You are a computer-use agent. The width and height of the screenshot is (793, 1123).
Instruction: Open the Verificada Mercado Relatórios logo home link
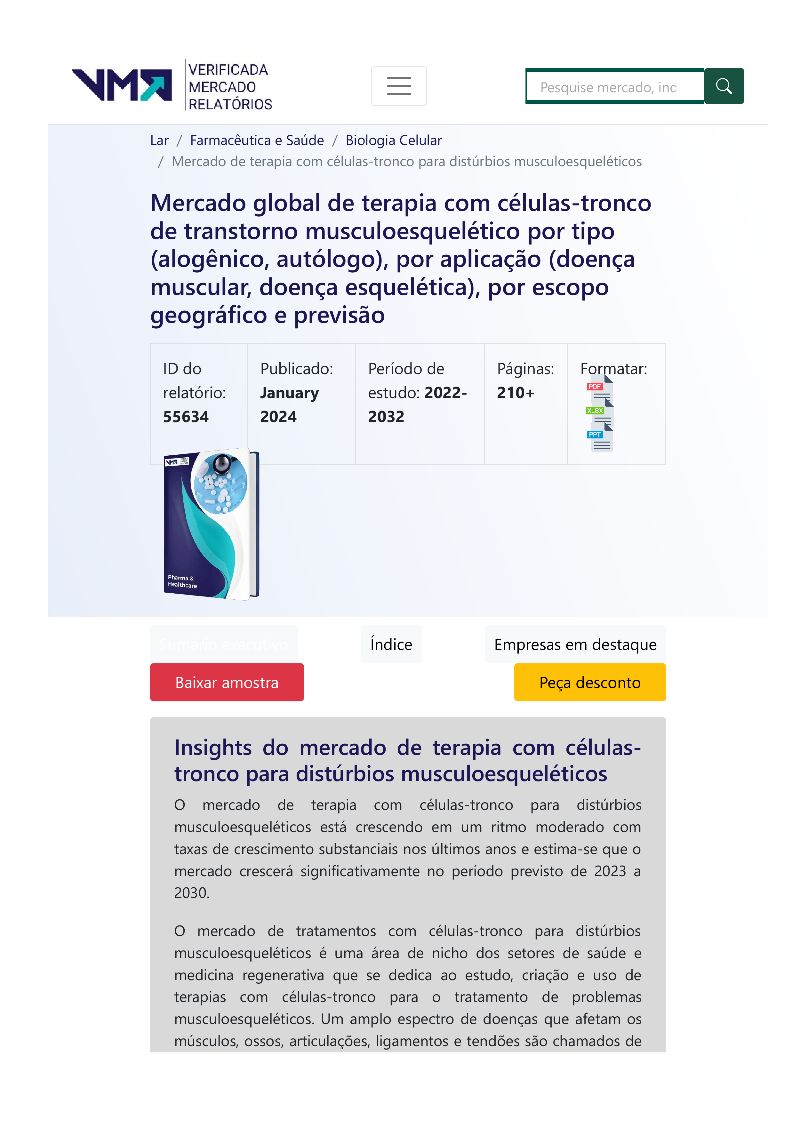pos(172,86)
